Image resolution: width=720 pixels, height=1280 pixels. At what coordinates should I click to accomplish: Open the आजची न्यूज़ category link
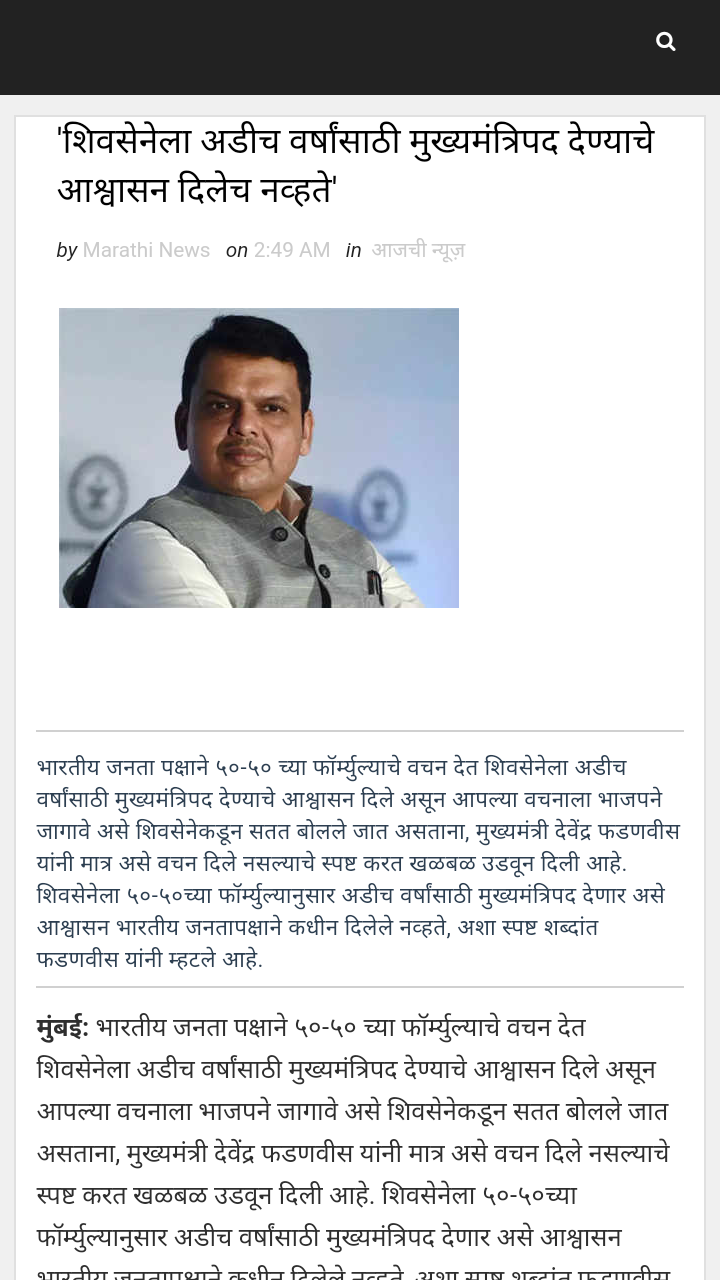418,250
